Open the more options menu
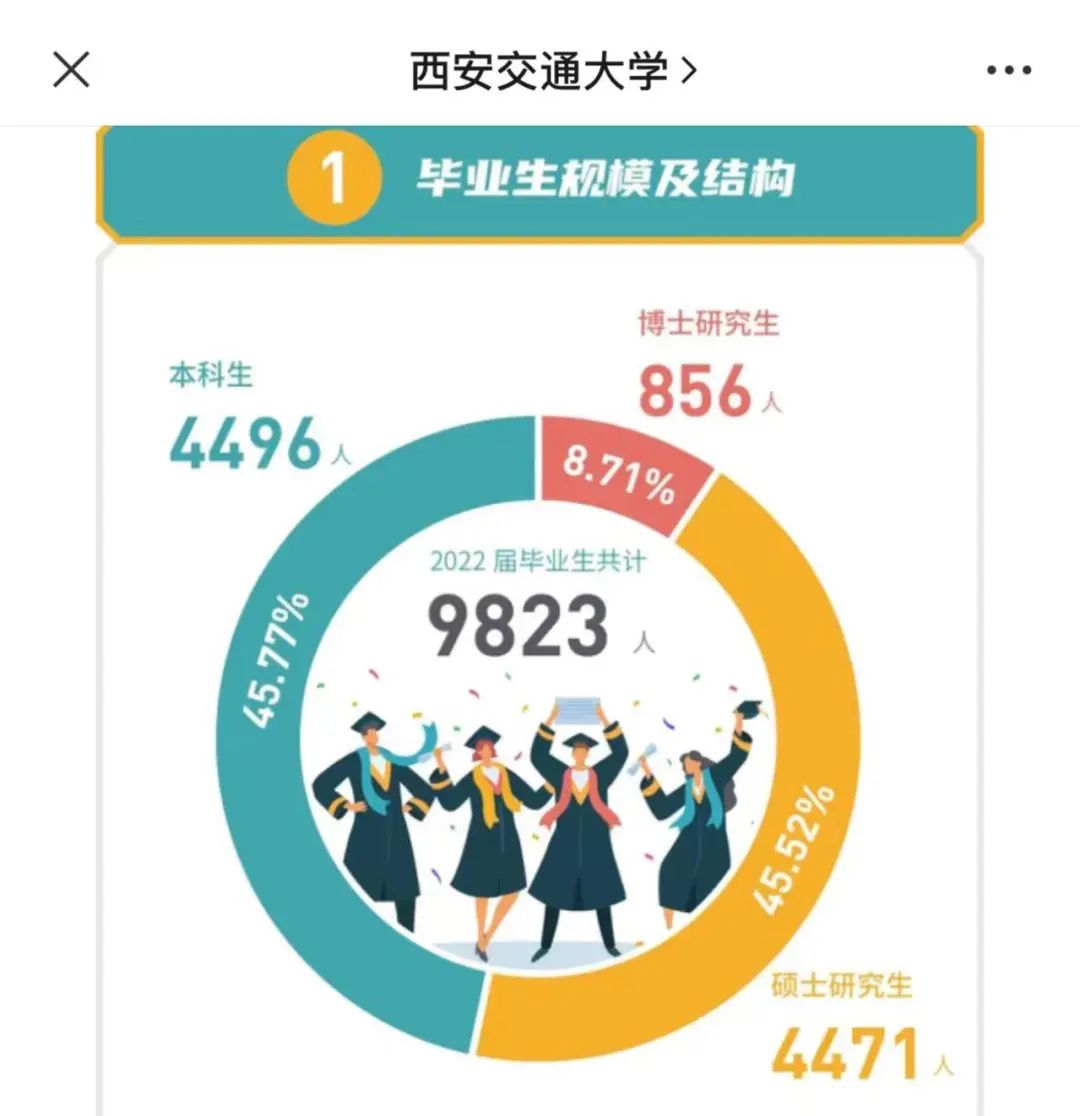1080x1116 pixels. point(1008,71)
